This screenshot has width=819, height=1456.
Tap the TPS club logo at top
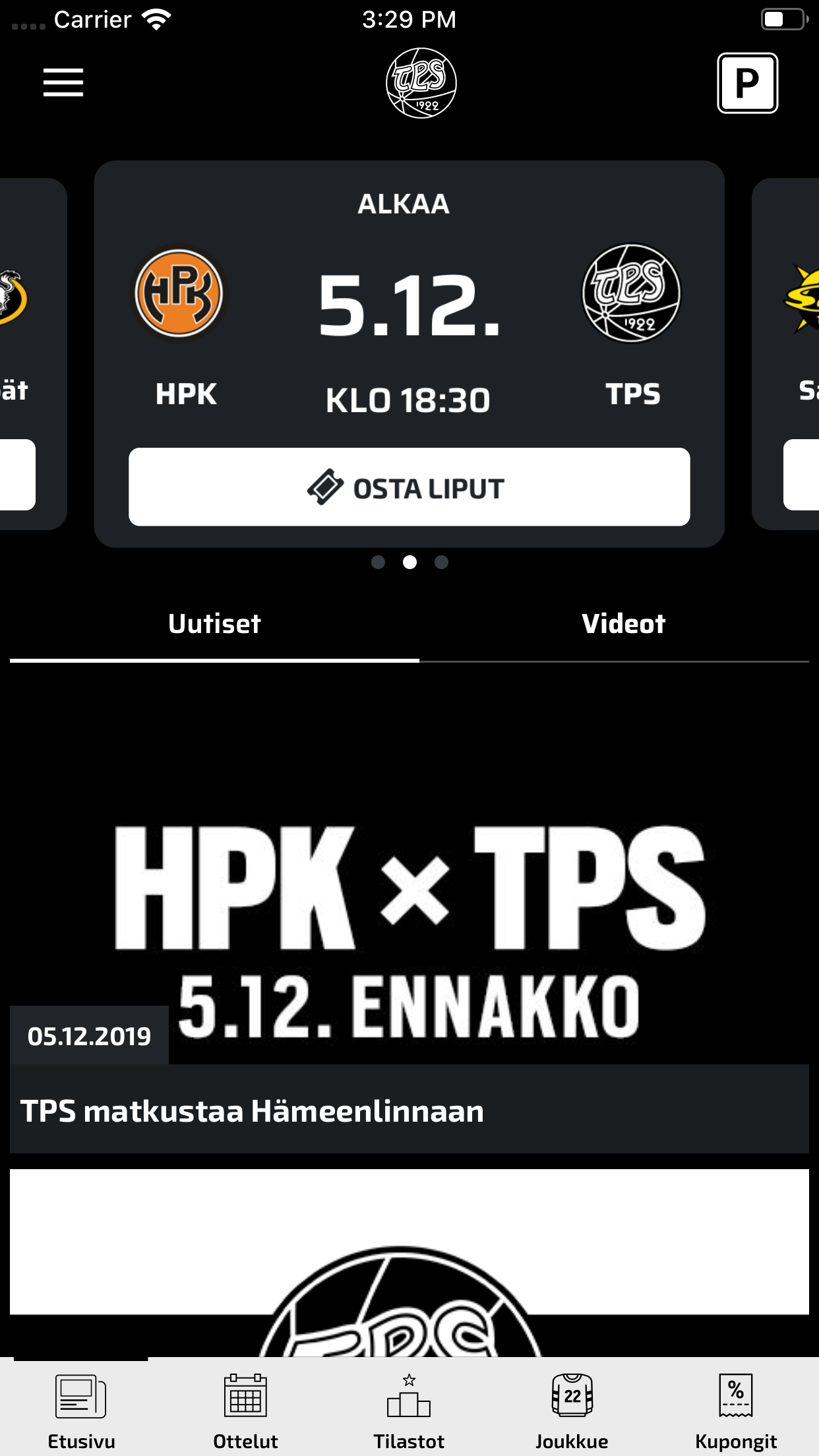coord(422,84)
